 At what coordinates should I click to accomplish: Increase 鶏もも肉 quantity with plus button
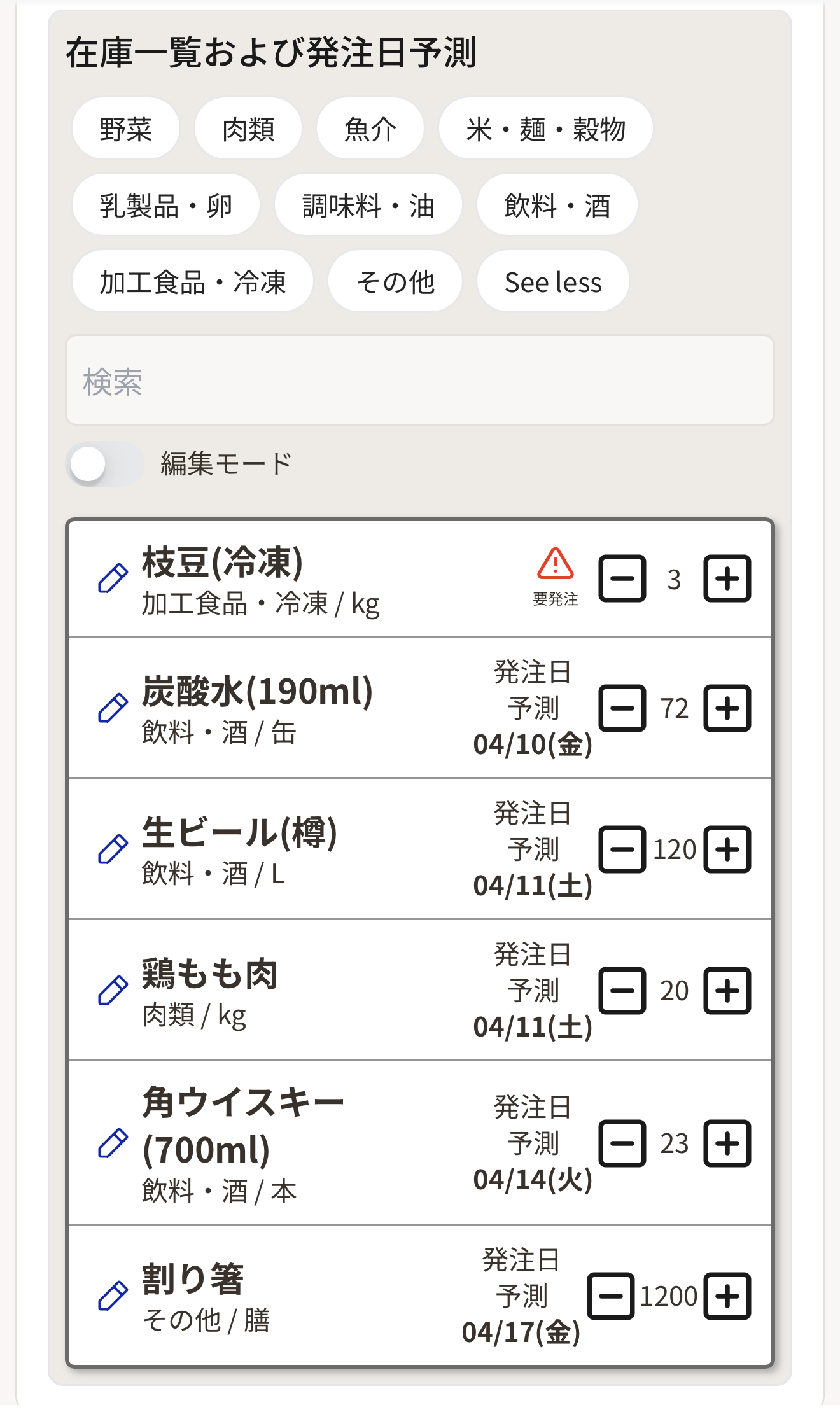tap(727, 991)
